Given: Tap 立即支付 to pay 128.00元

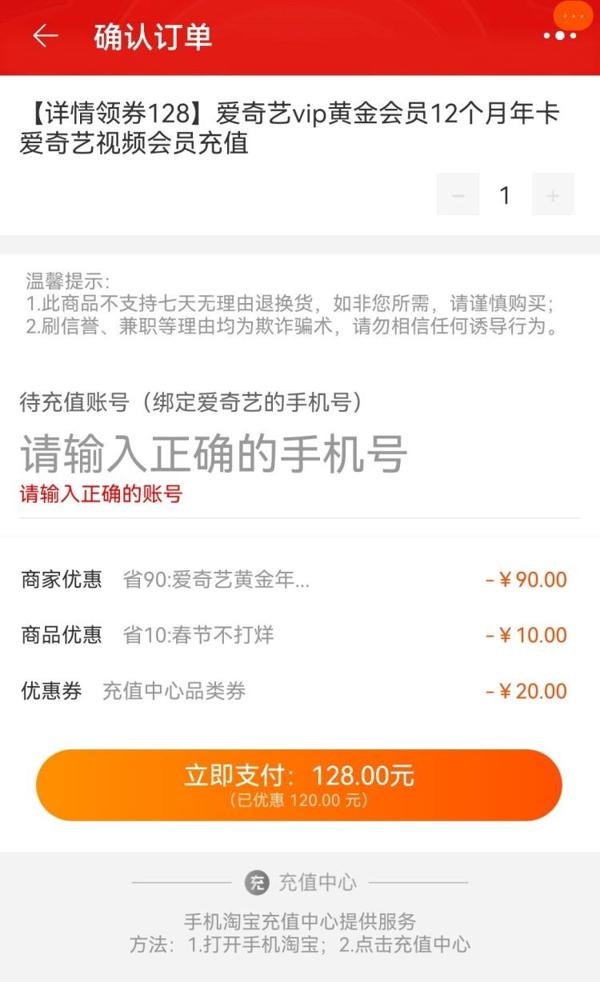Looking at the screenshot, I should pyautogui.click(x=299, y=785).
